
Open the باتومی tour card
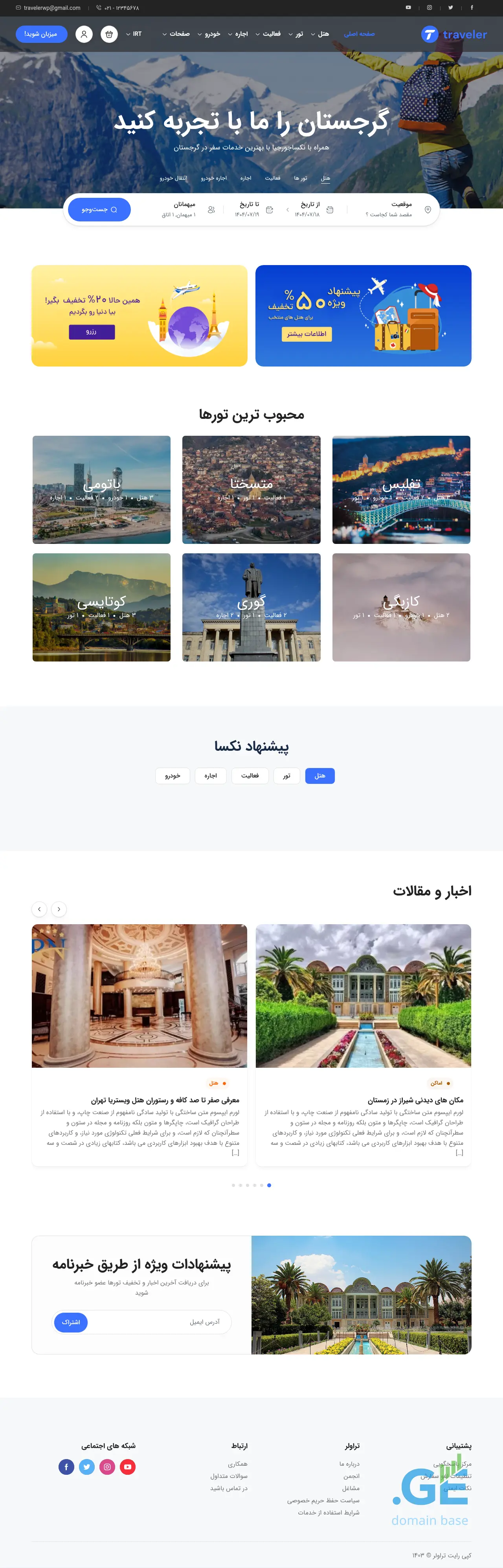point(101,489)
